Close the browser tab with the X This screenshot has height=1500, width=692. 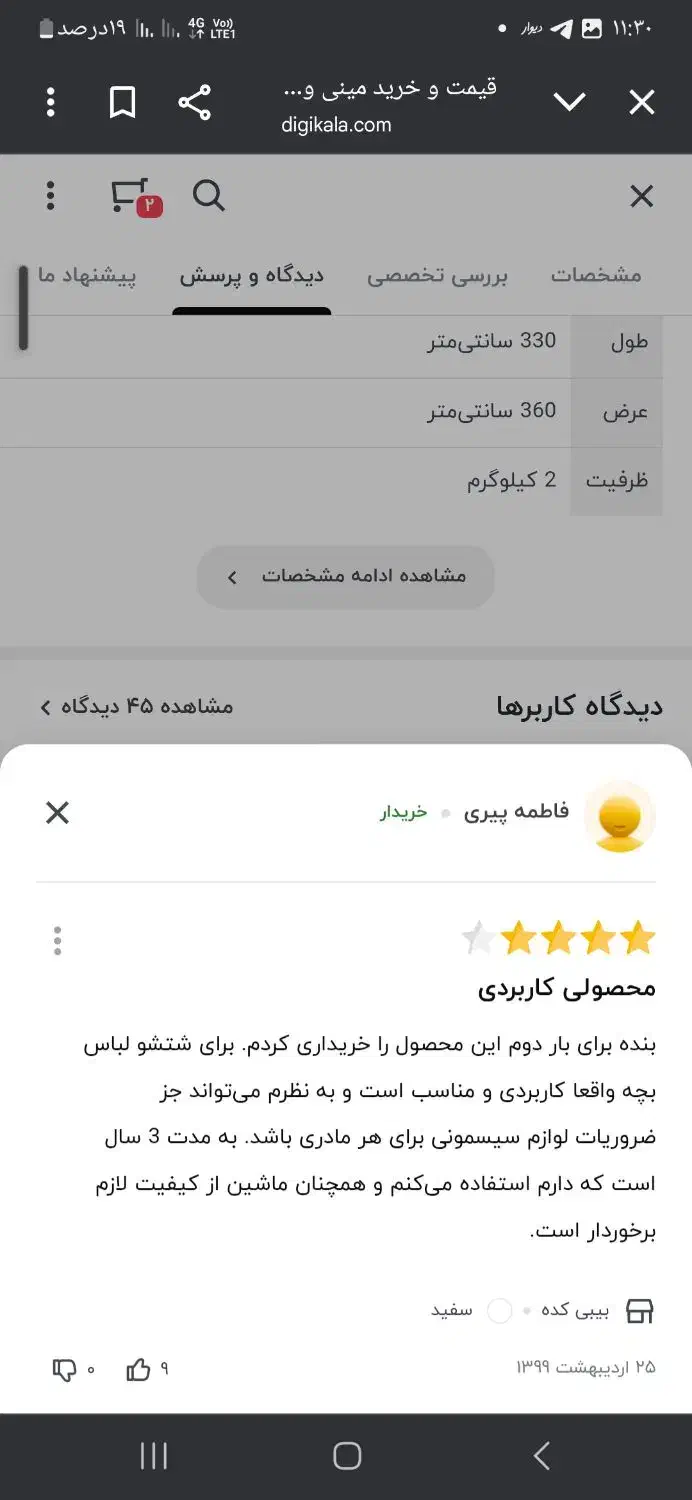(641, 102)
